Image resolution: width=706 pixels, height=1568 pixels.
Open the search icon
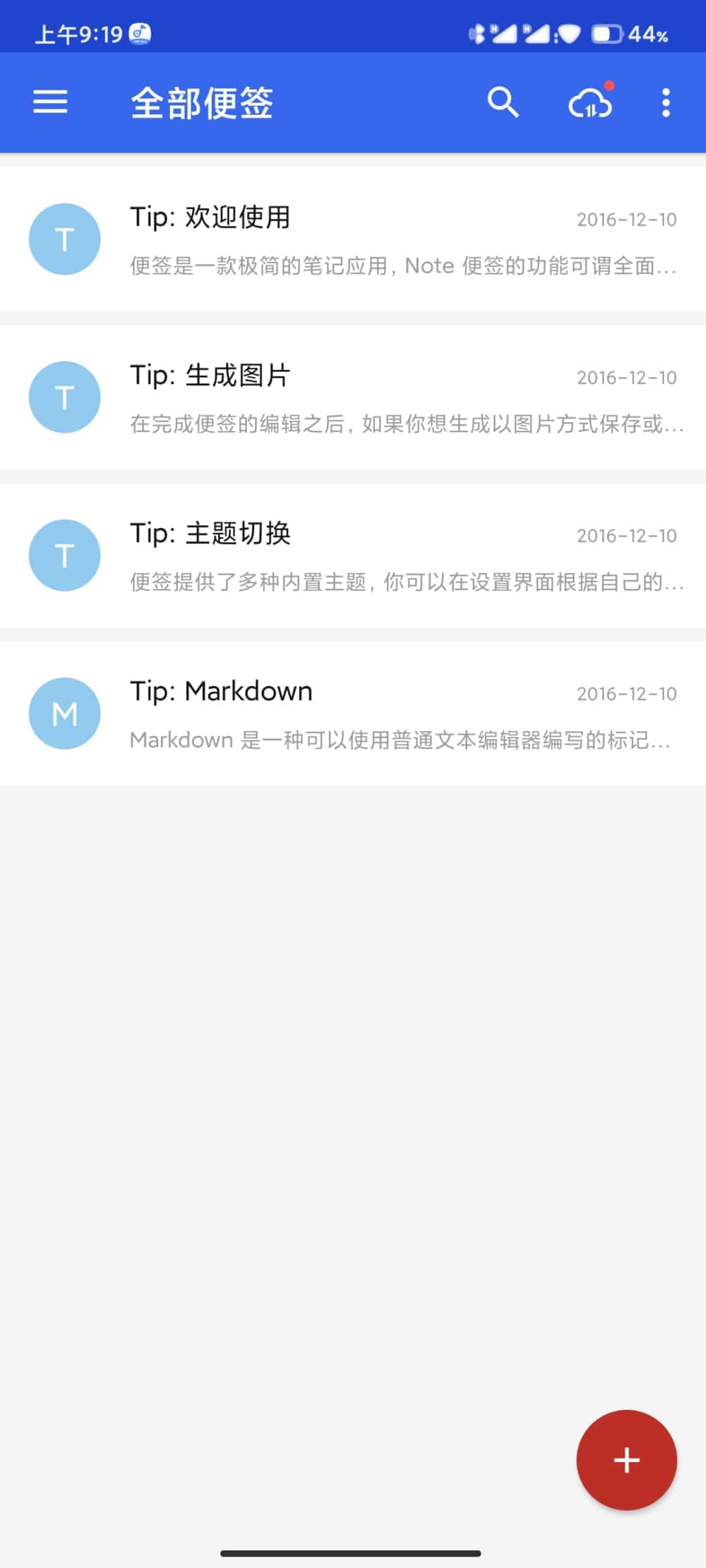(503, 103)
